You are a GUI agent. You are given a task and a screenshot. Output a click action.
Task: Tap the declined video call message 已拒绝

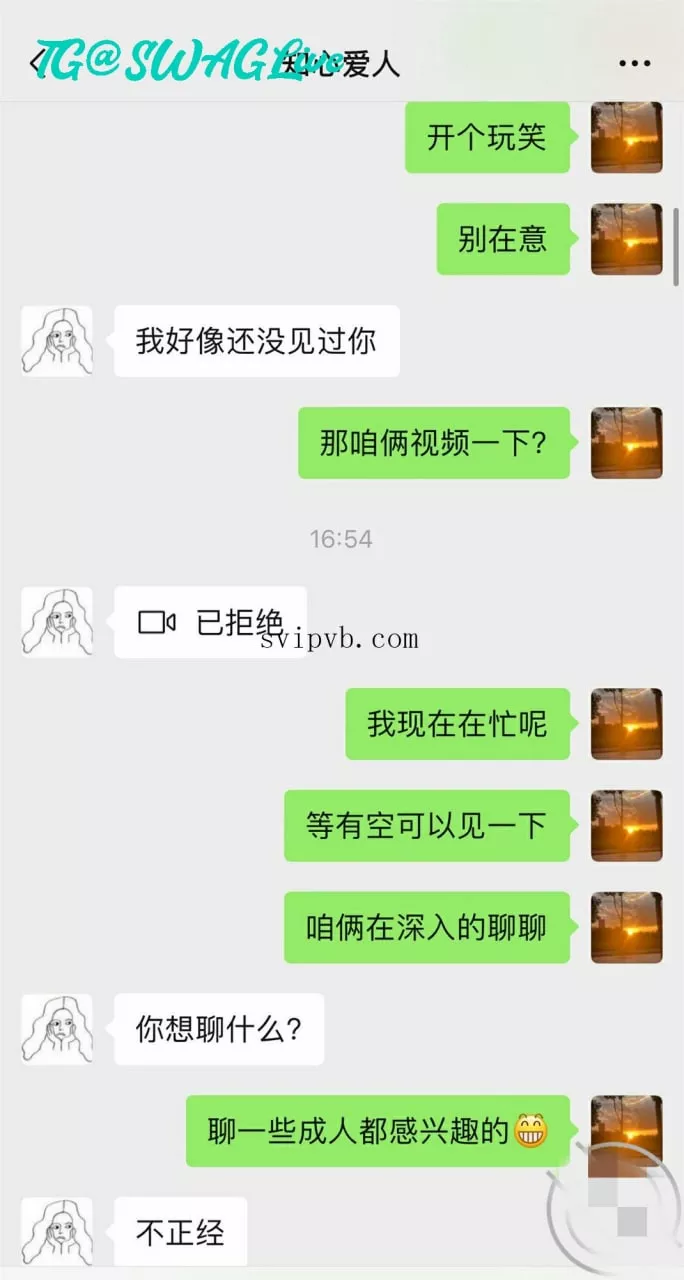210,622
